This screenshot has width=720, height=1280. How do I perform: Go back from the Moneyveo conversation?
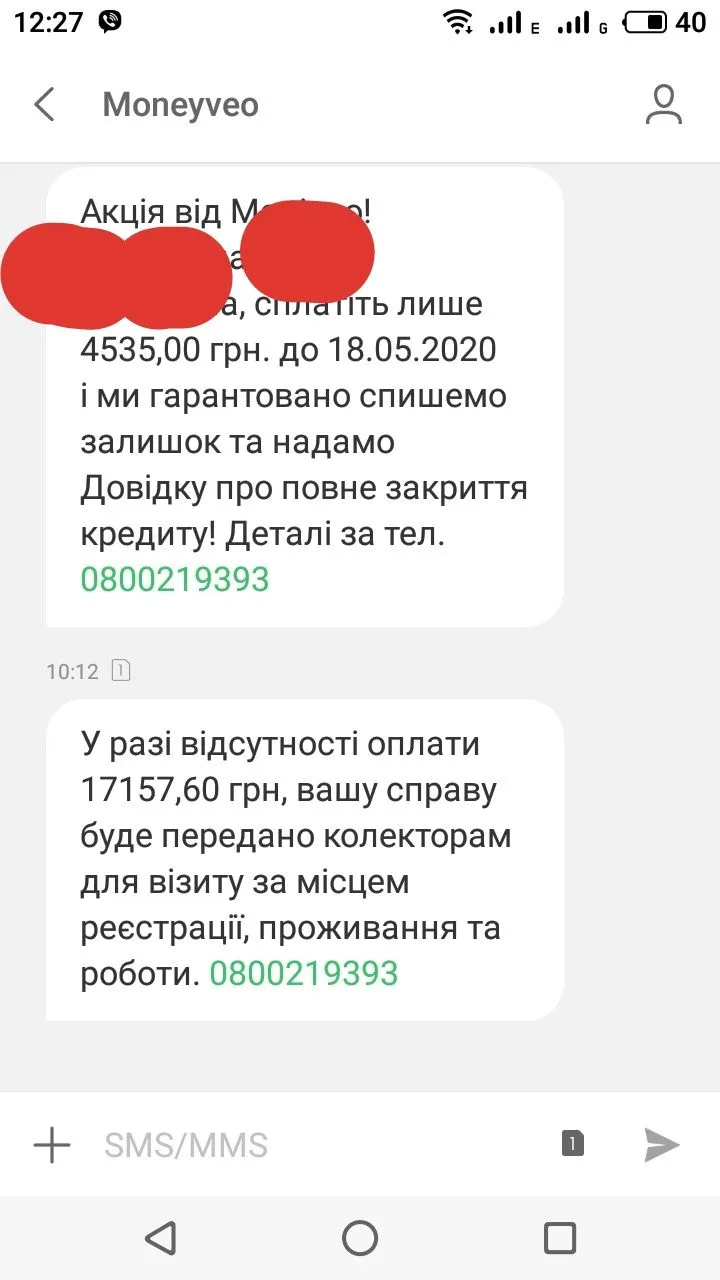[45, 104]
